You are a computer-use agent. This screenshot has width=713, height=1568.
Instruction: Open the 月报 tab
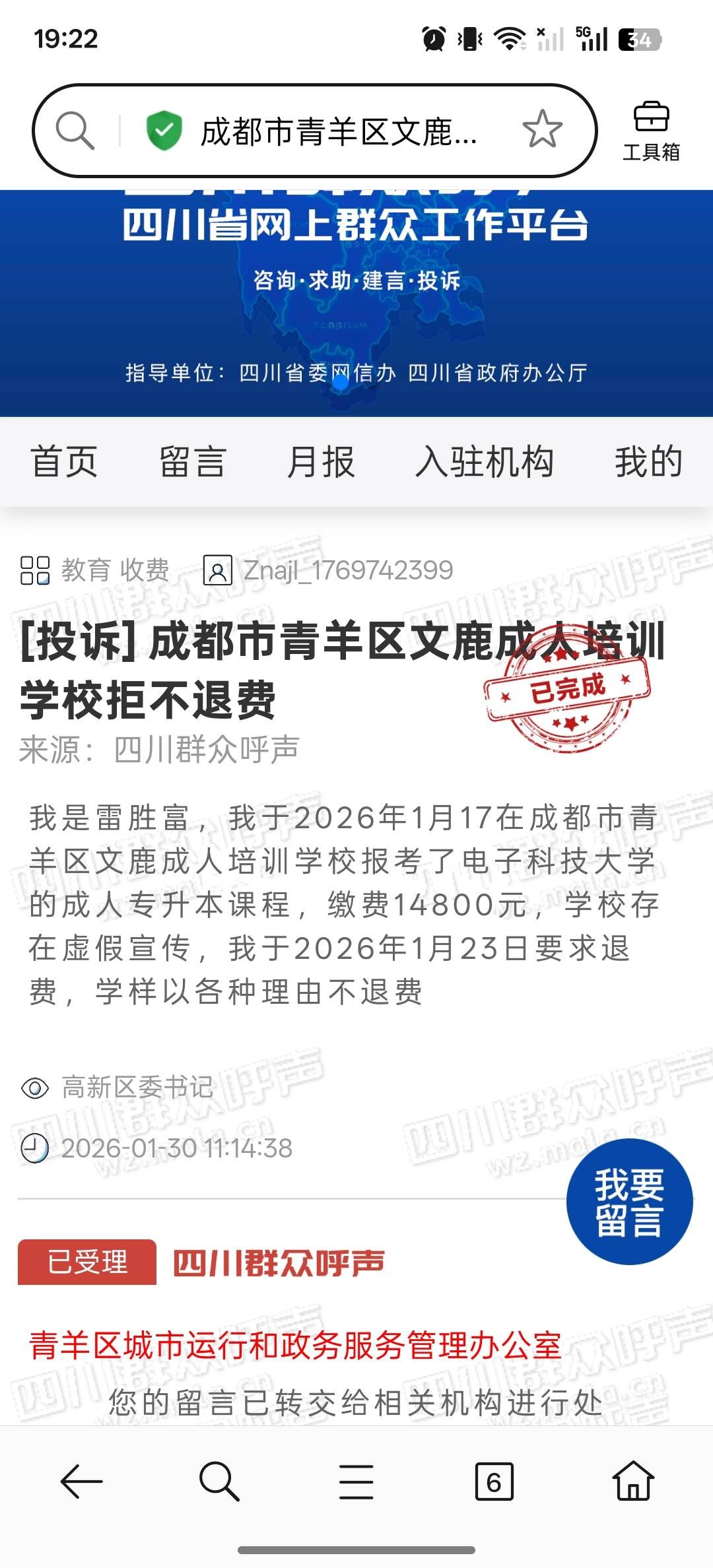[322, 461]
